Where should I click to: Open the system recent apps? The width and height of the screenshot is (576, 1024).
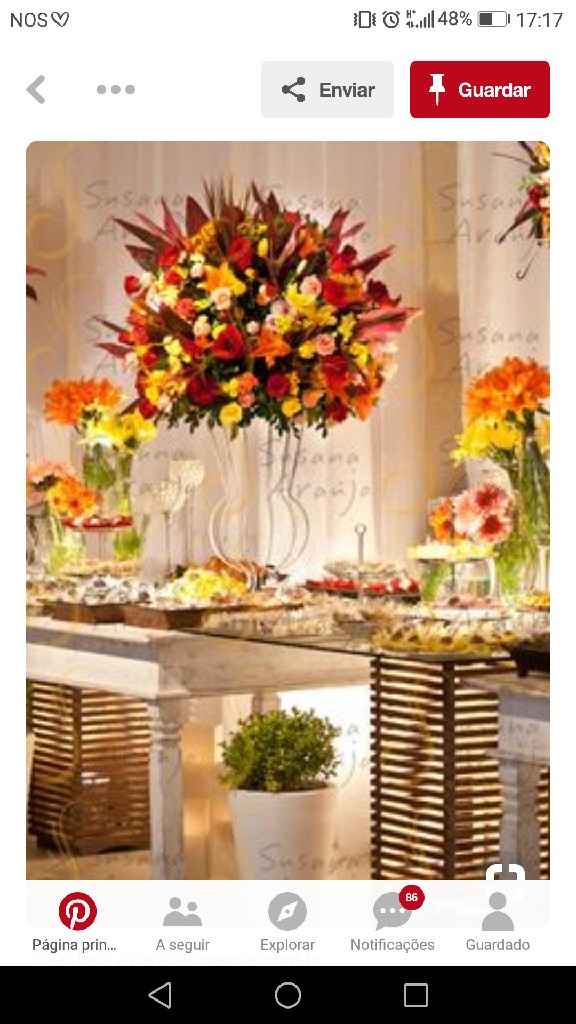(416, 995)
